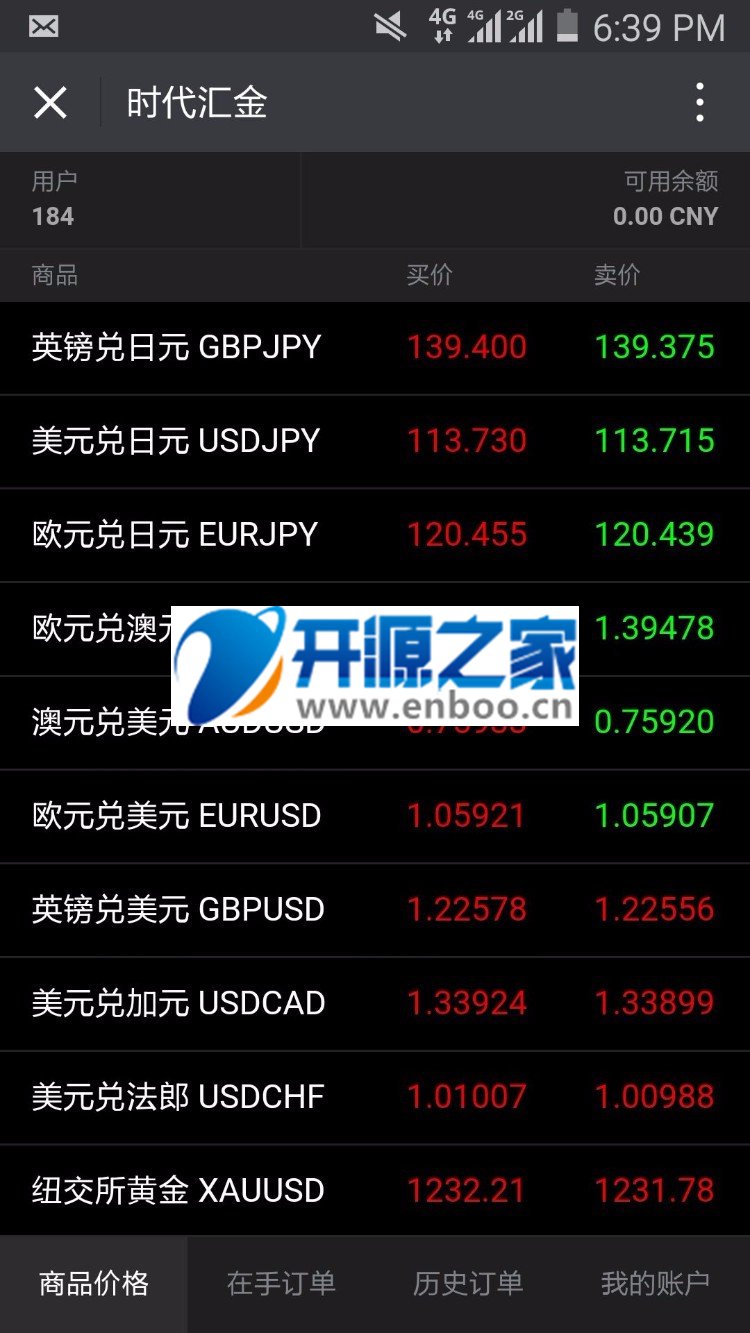Viewport: 750px width, 1333px height.
Task: Select the USDCAD row
Action: click(x=375, y=1004)
